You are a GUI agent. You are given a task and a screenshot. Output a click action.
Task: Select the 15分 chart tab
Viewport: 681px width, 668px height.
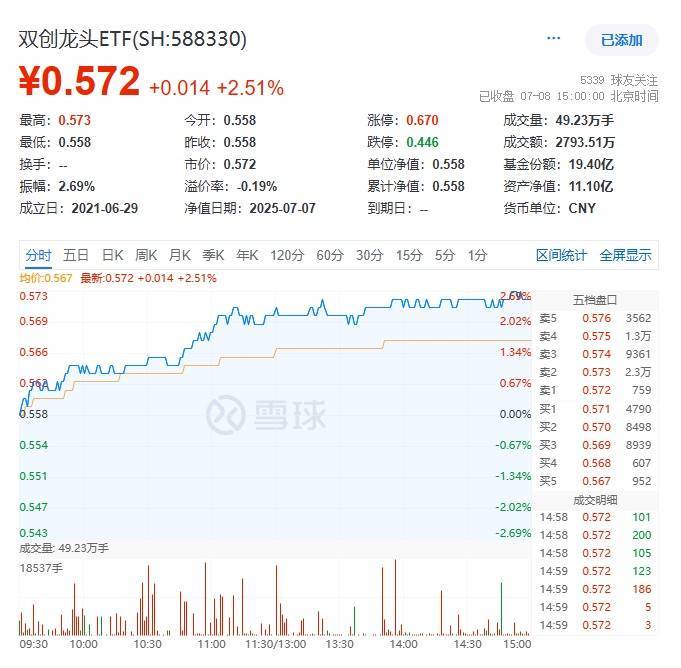coord(408,255)
